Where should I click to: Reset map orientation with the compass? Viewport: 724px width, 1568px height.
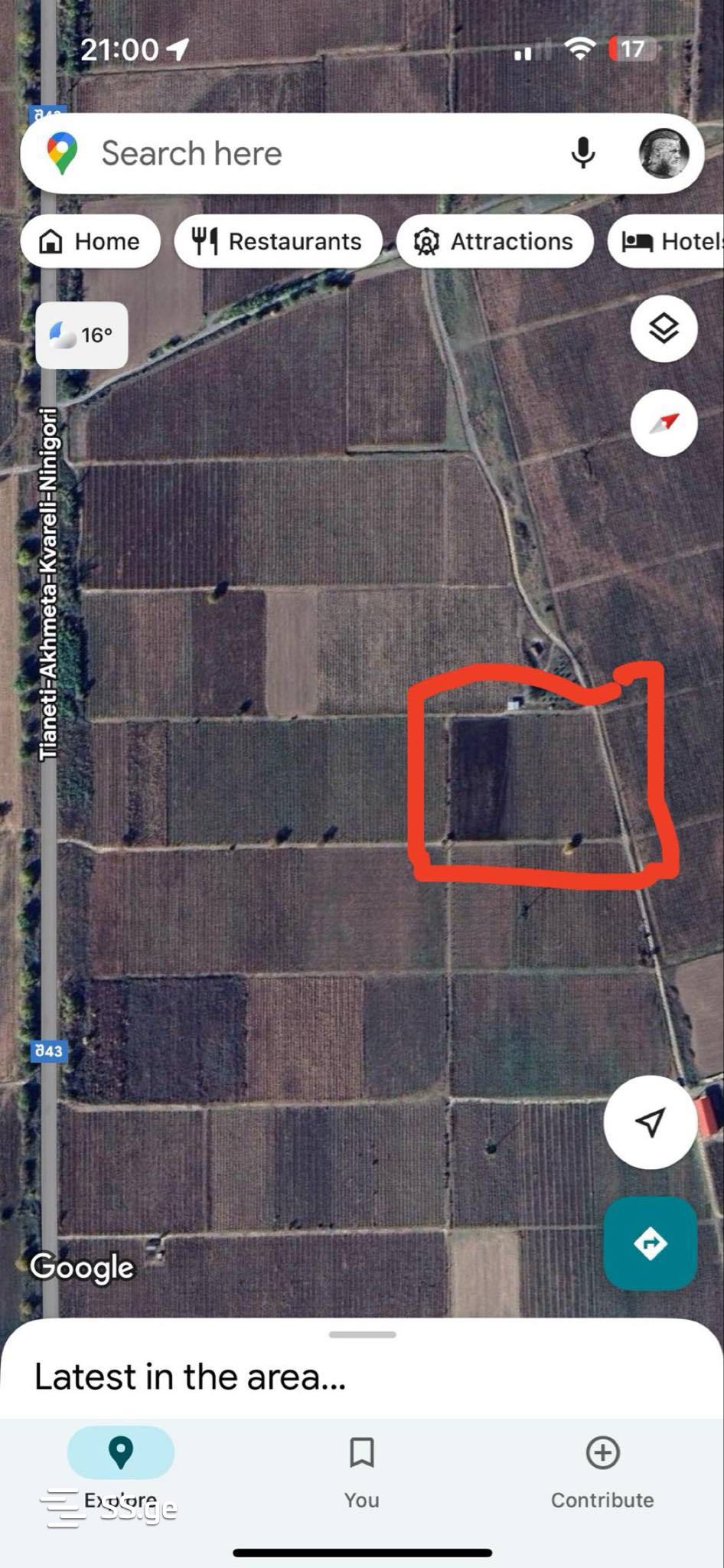click(x=664, y=423)
